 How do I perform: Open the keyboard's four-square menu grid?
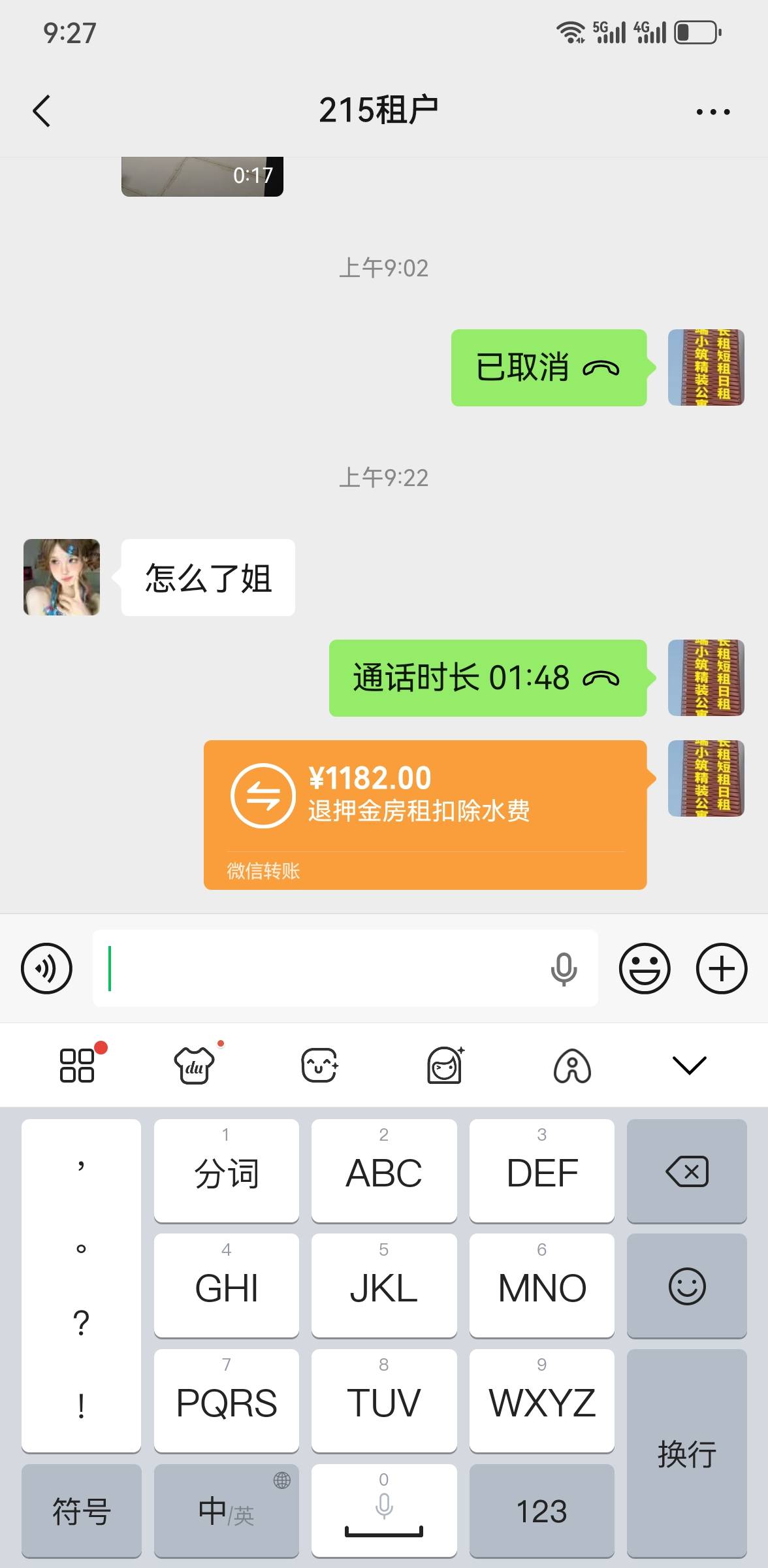(78, 1066)
